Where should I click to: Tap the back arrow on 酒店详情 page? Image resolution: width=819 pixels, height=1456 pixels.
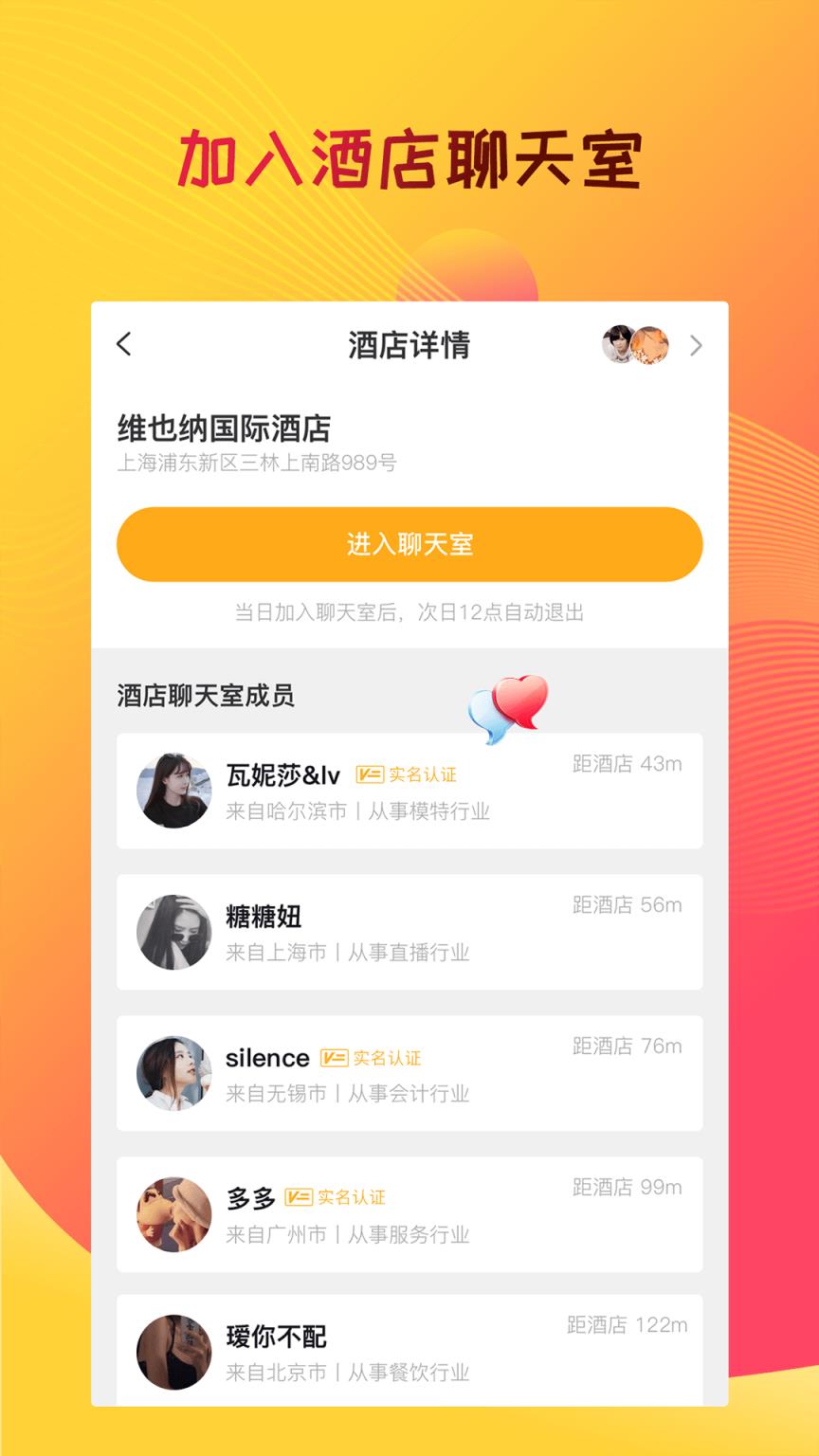point(124,345)
